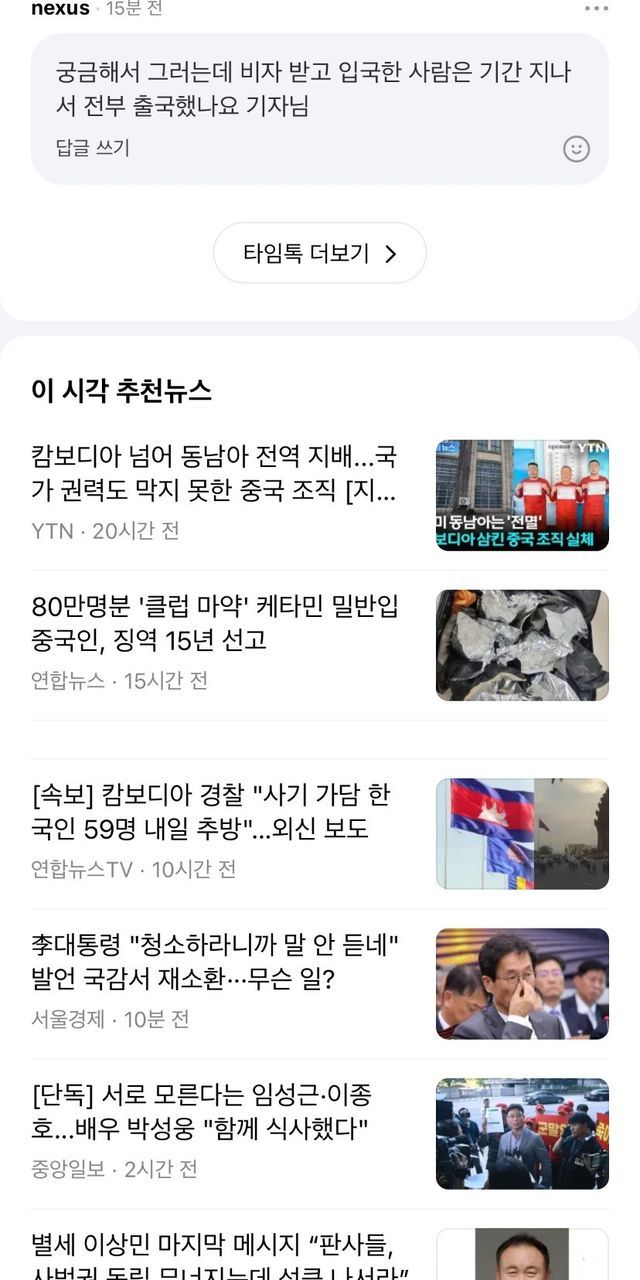
Task: Open 연합뉴스 article on 케타민 밀반입 중국인
Action: (x=215, y=624)
